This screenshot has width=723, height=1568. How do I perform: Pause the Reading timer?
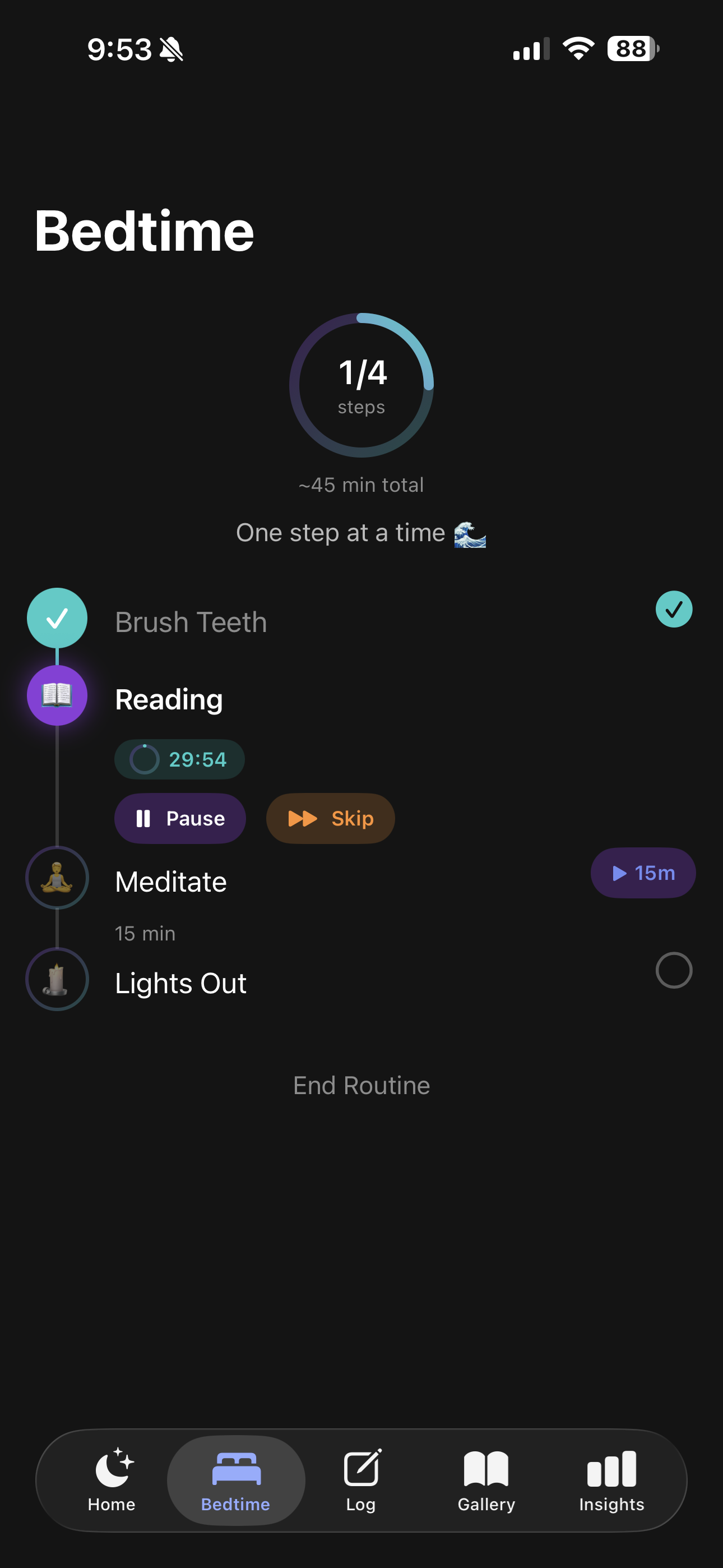180,819
